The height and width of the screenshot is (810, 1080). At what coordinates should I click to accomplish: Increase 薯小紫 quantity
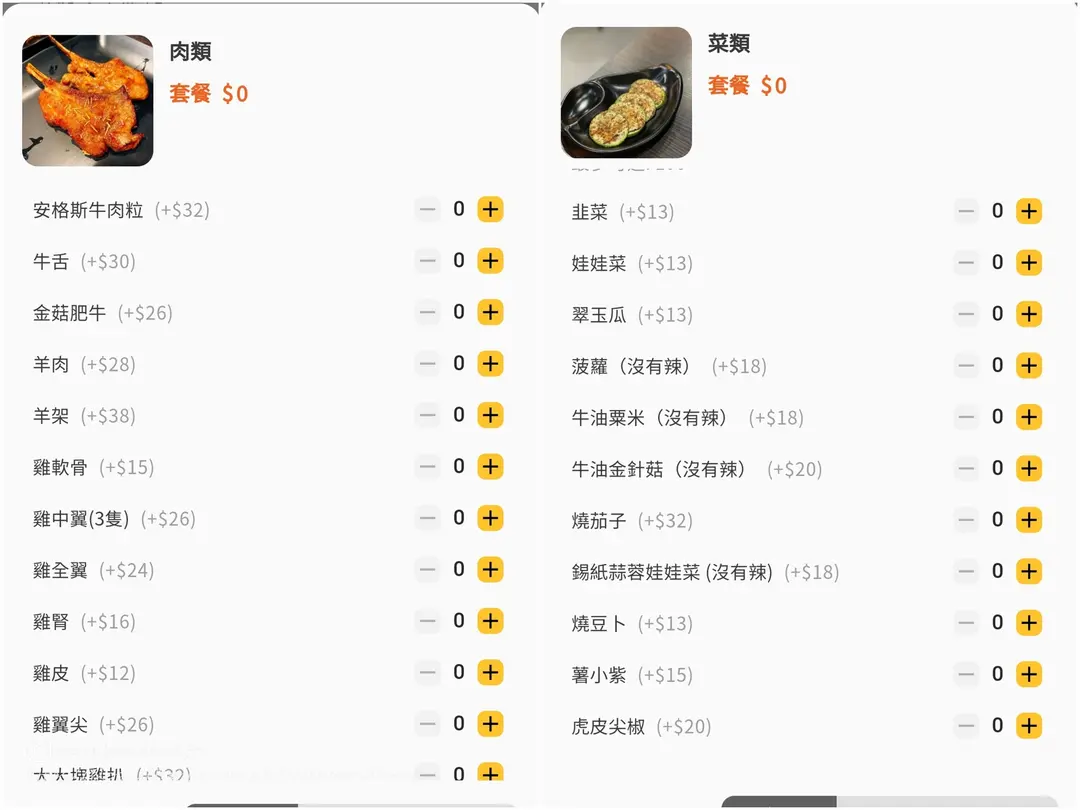click(x=1029, y=675)
